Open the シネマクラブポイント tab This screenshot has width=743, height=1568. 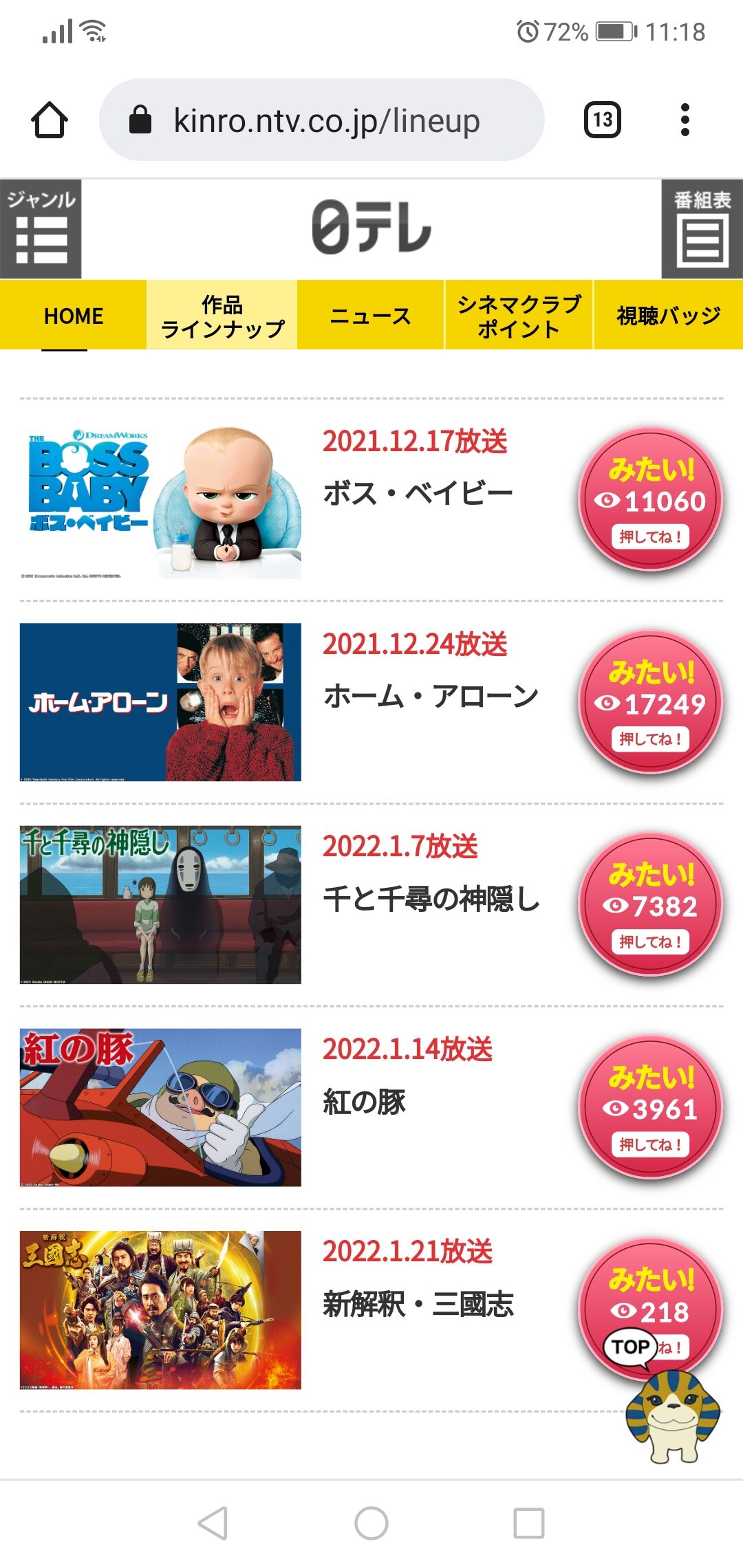(x=519, y=316)
